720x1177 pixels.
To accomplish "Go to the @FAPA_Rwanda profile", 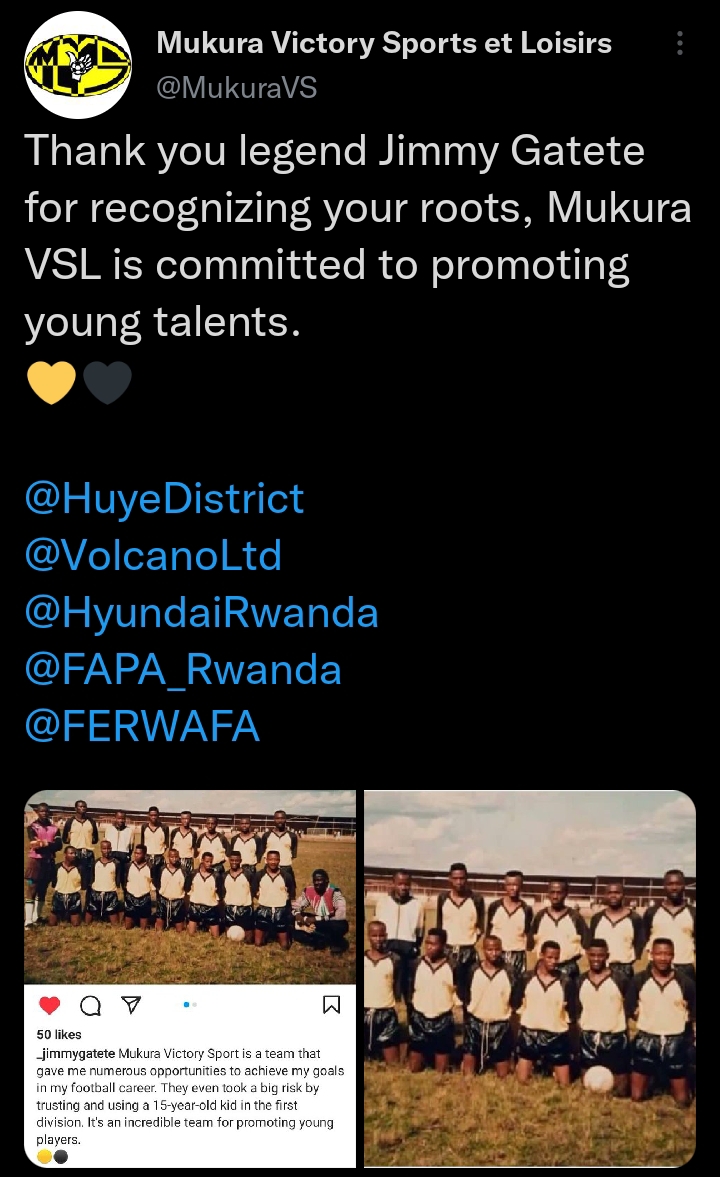I will [182, 669].
